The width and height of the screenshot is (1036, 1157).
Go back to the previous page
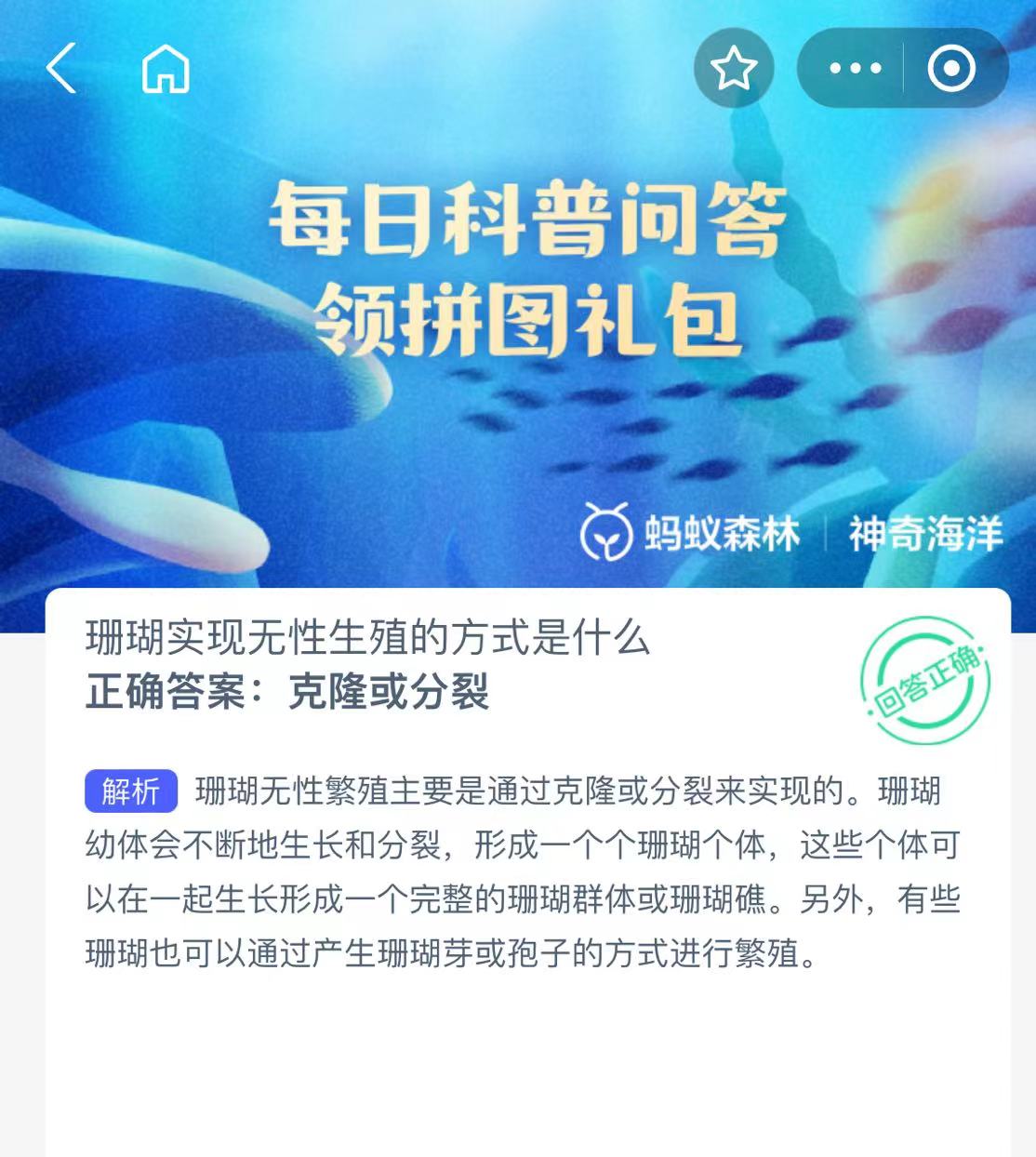click(61, 69)
